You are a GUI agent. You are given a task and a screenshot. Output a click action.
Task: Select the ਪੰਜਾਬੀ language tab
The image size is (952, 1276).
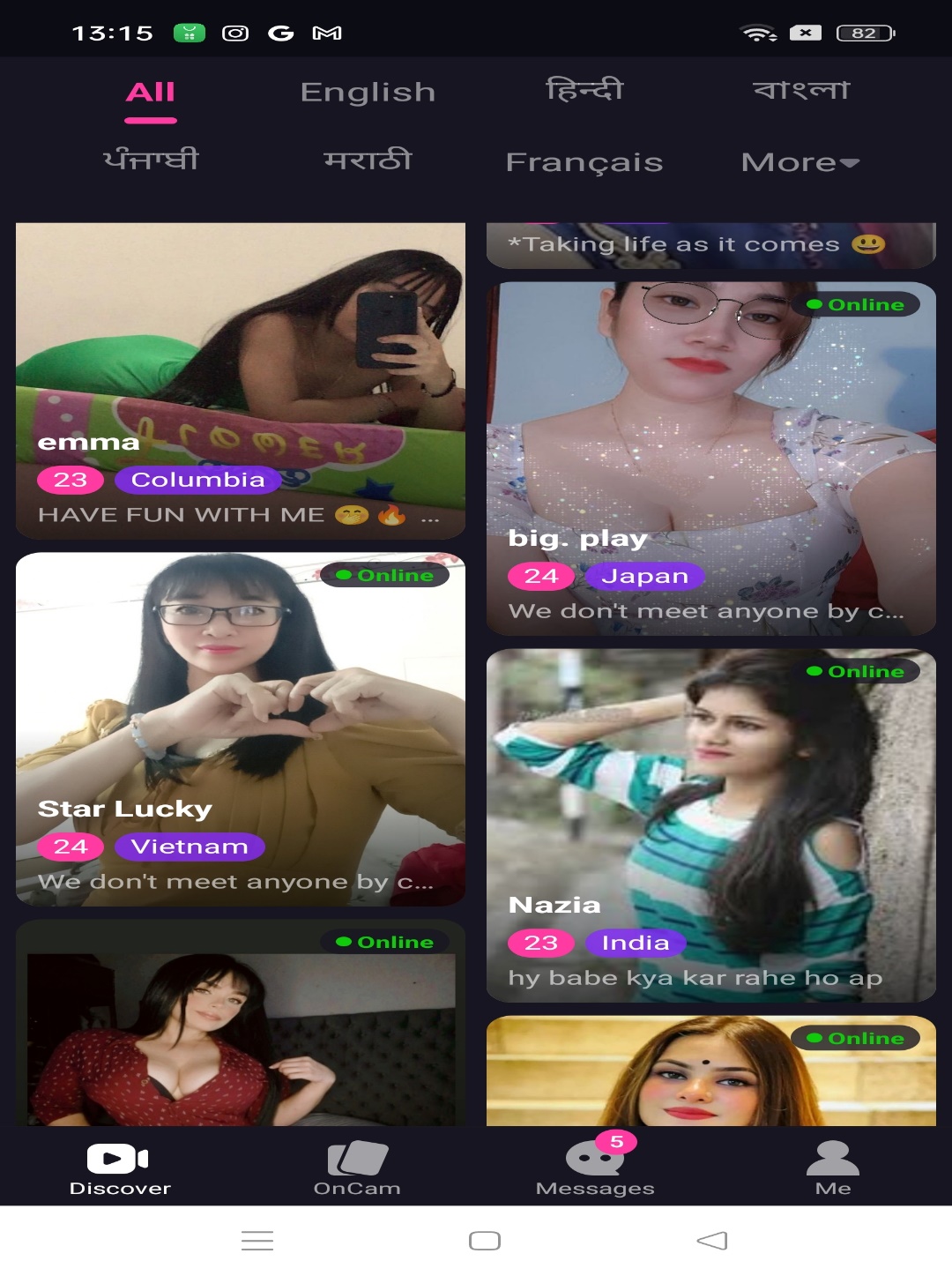pos(151,161)
